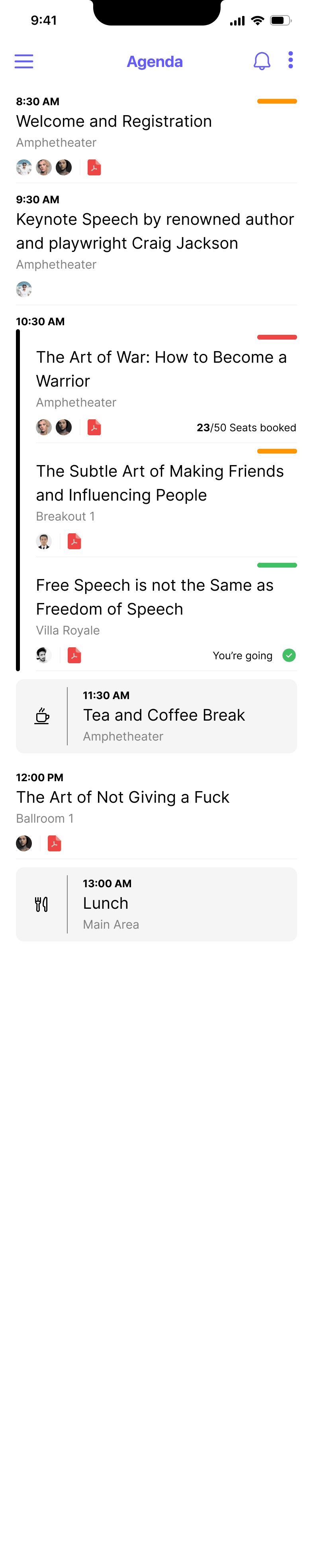
Task: Open the 12:00 PM Ballroom 1 session
Action: click(x=123, y=798)
